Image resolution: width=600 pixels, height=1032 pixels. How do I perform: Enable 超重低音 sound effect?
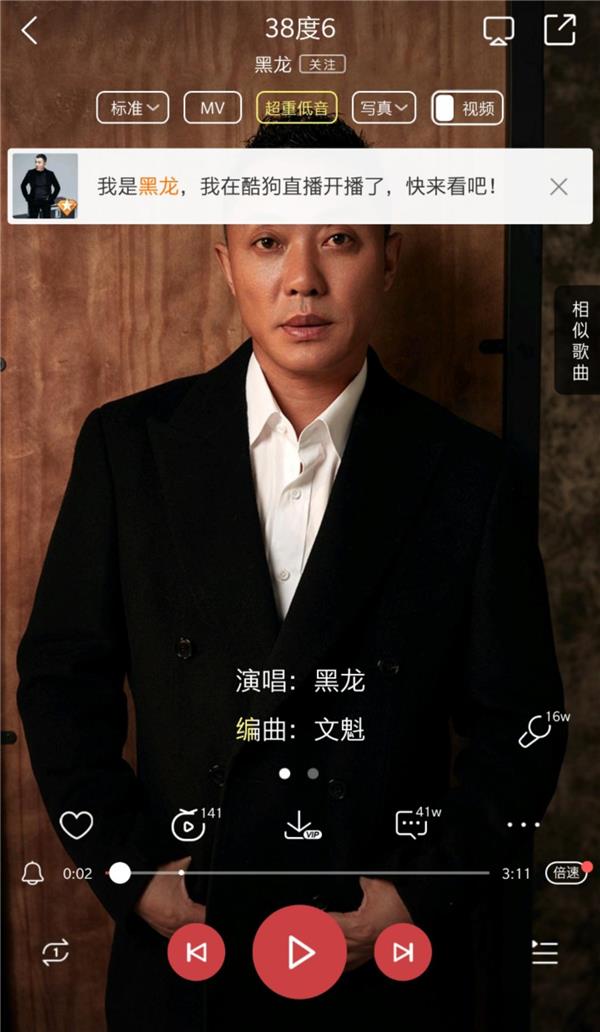pos(296,108)
